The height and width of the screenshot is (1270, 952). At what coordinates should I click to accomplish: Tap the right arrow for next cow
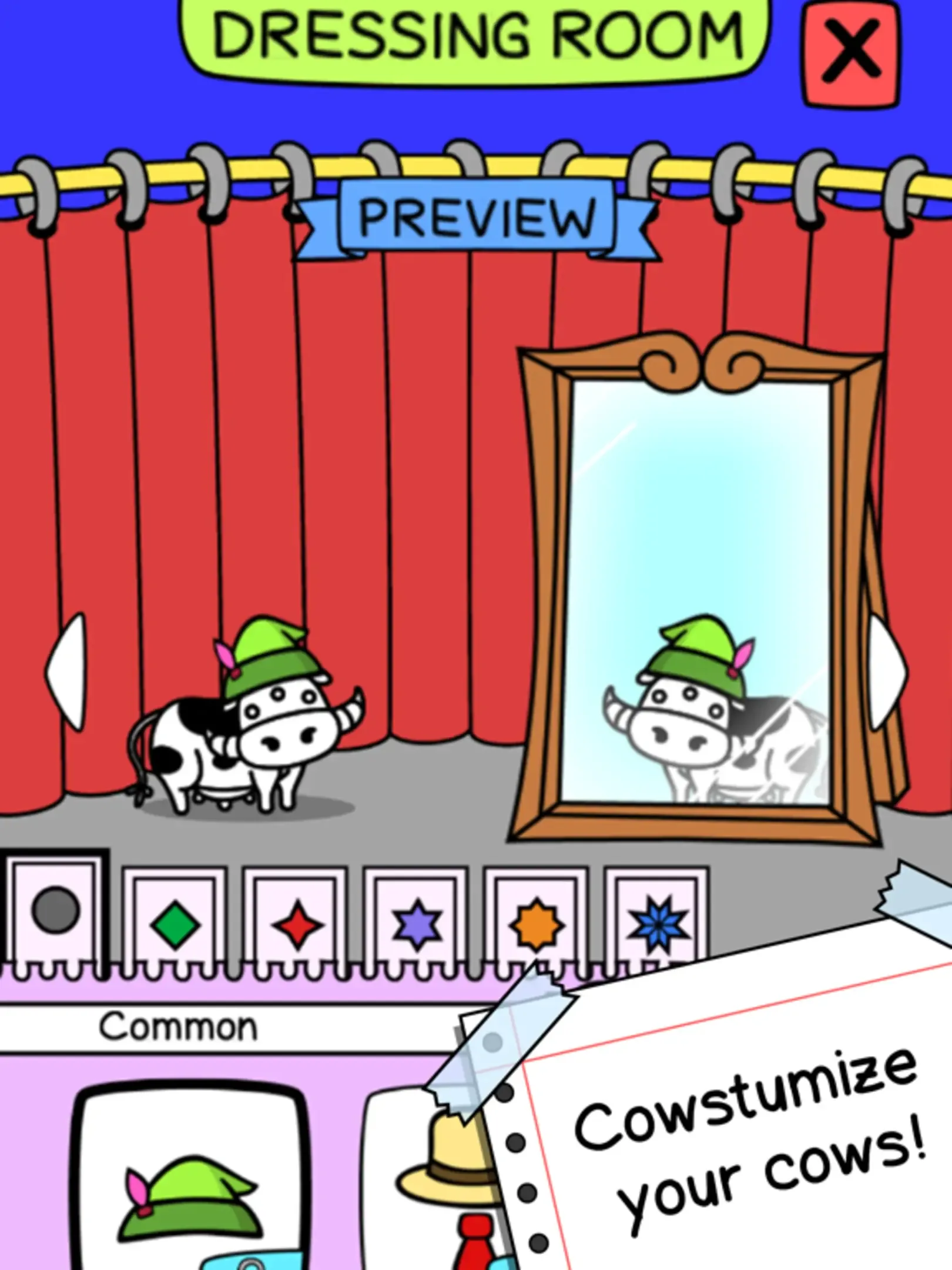coord(886,672)
